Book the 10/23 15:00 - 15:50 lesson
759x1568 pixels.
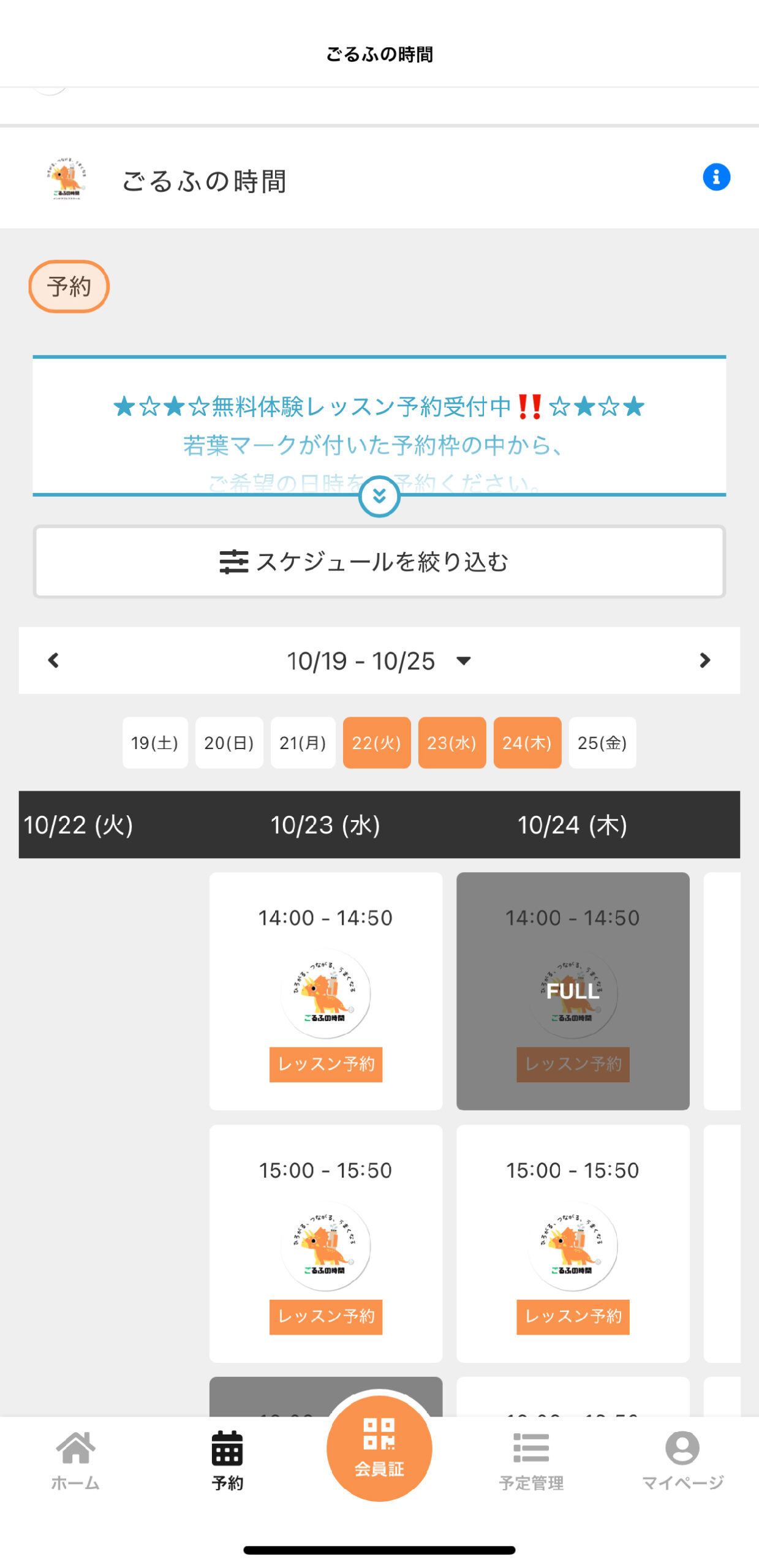point(326,1316)
